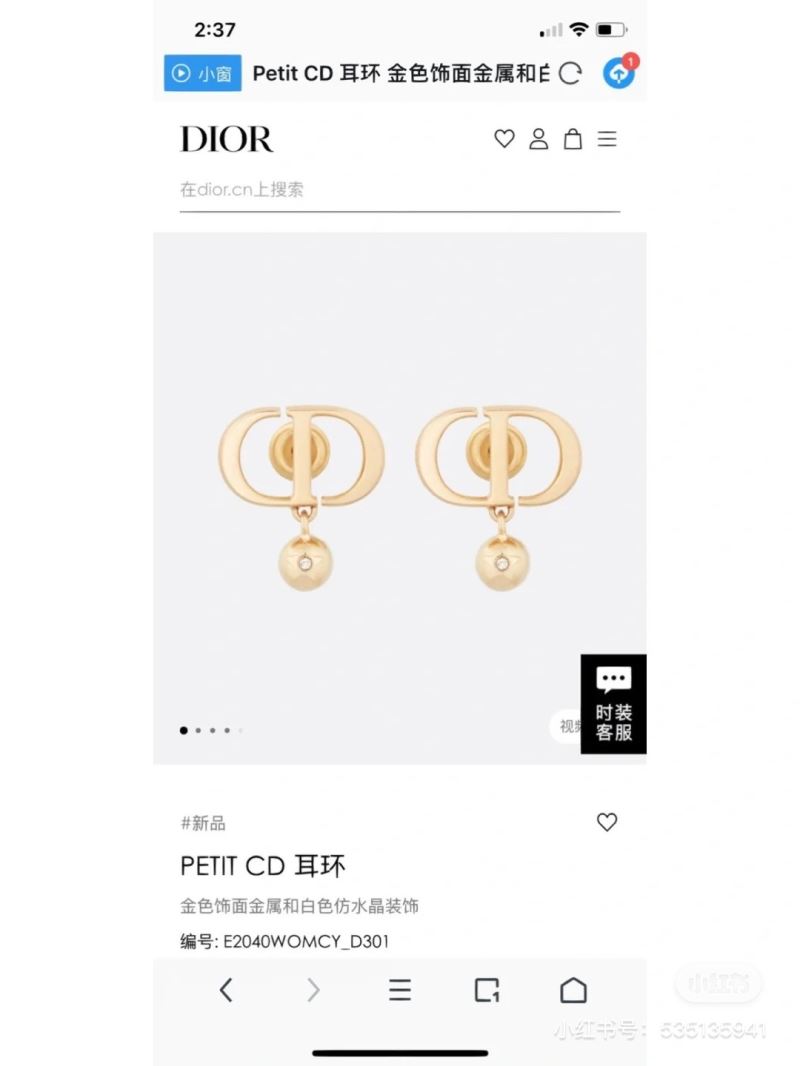Open the account profile icon
Screen dimensions: 800x1066
[x=538, y=139]
